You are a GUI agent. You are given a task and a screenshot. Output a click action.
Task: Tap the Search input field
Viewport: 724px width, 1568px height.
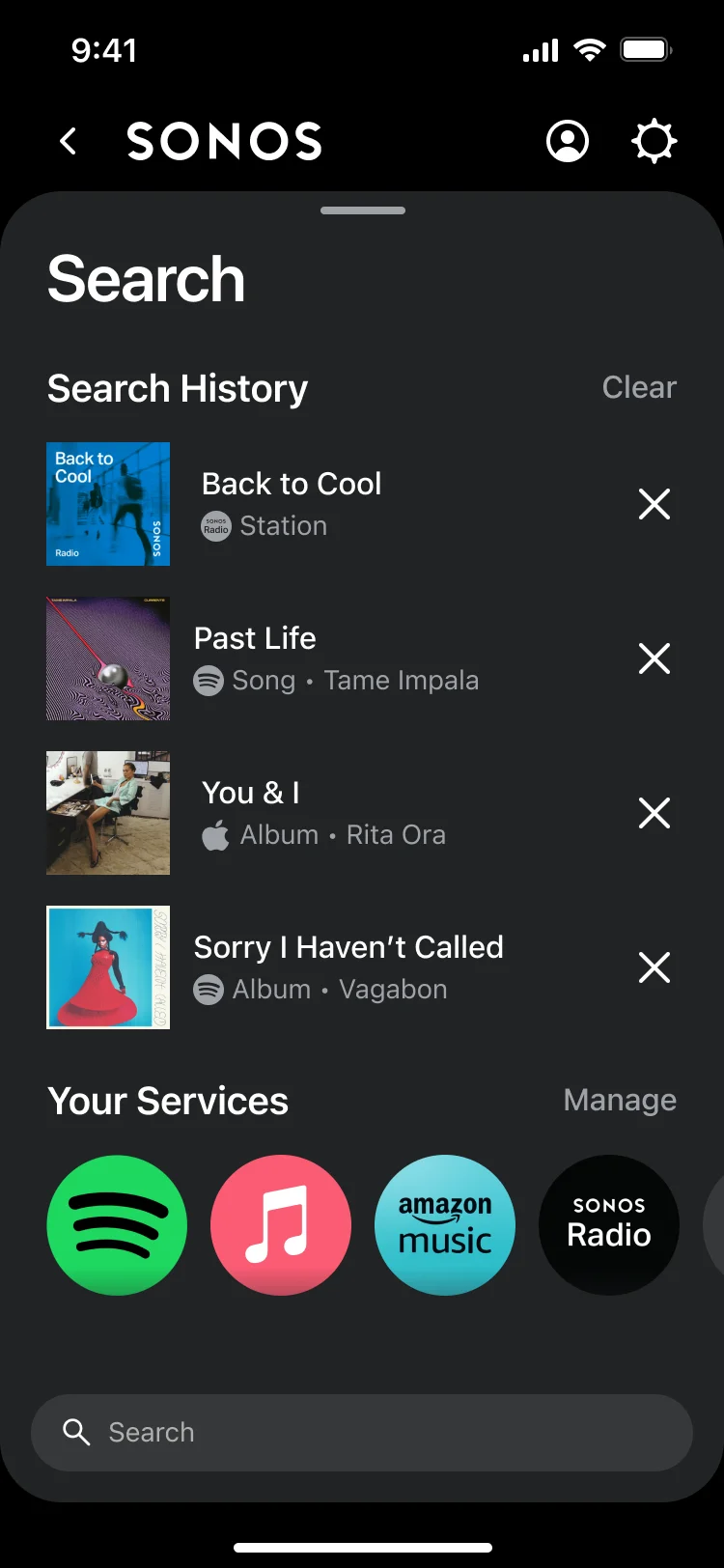pyautogui.click(x=362, y=1432)
